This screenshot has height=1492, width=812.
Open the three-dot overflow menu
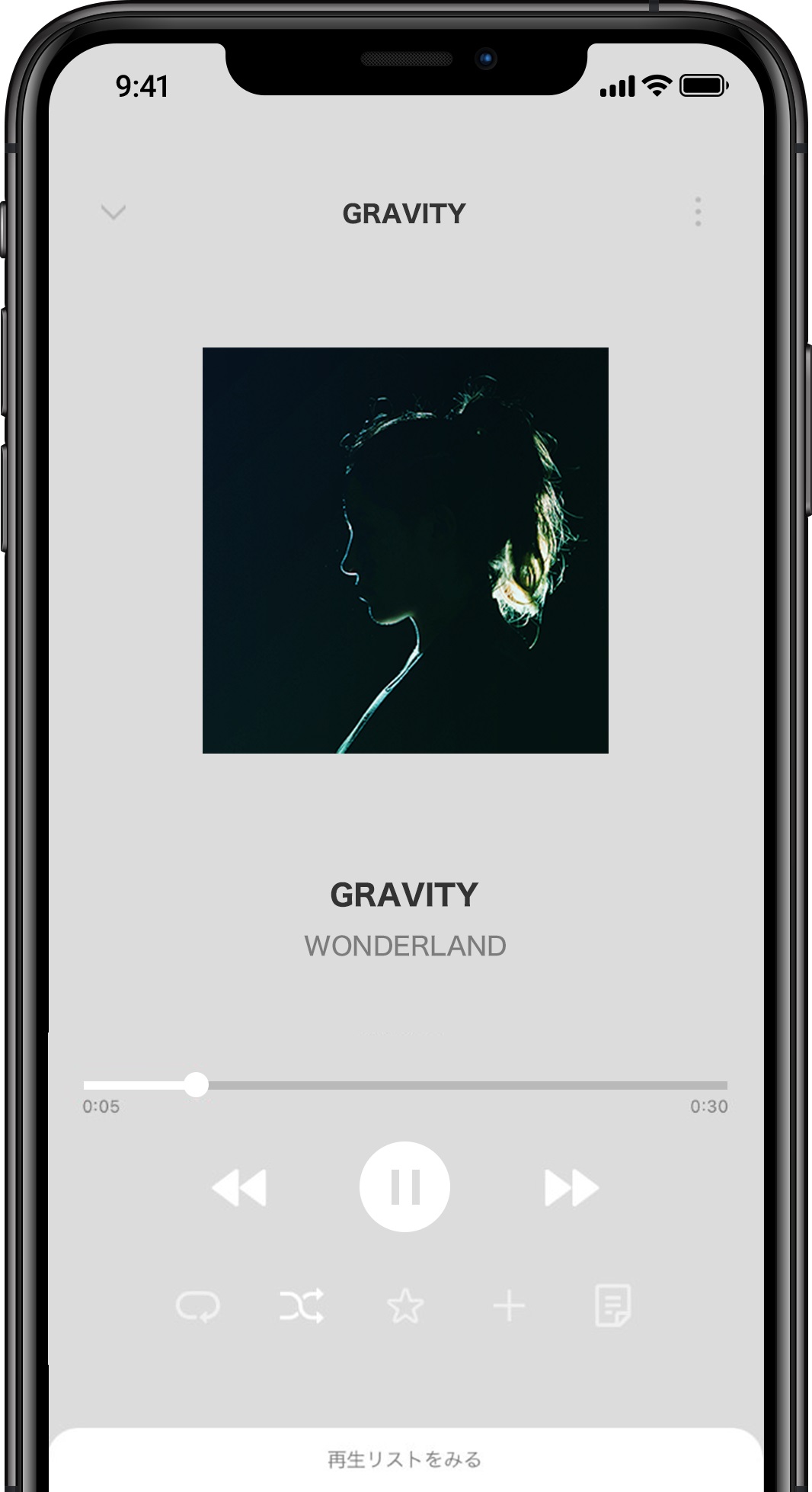coord(698,212)
